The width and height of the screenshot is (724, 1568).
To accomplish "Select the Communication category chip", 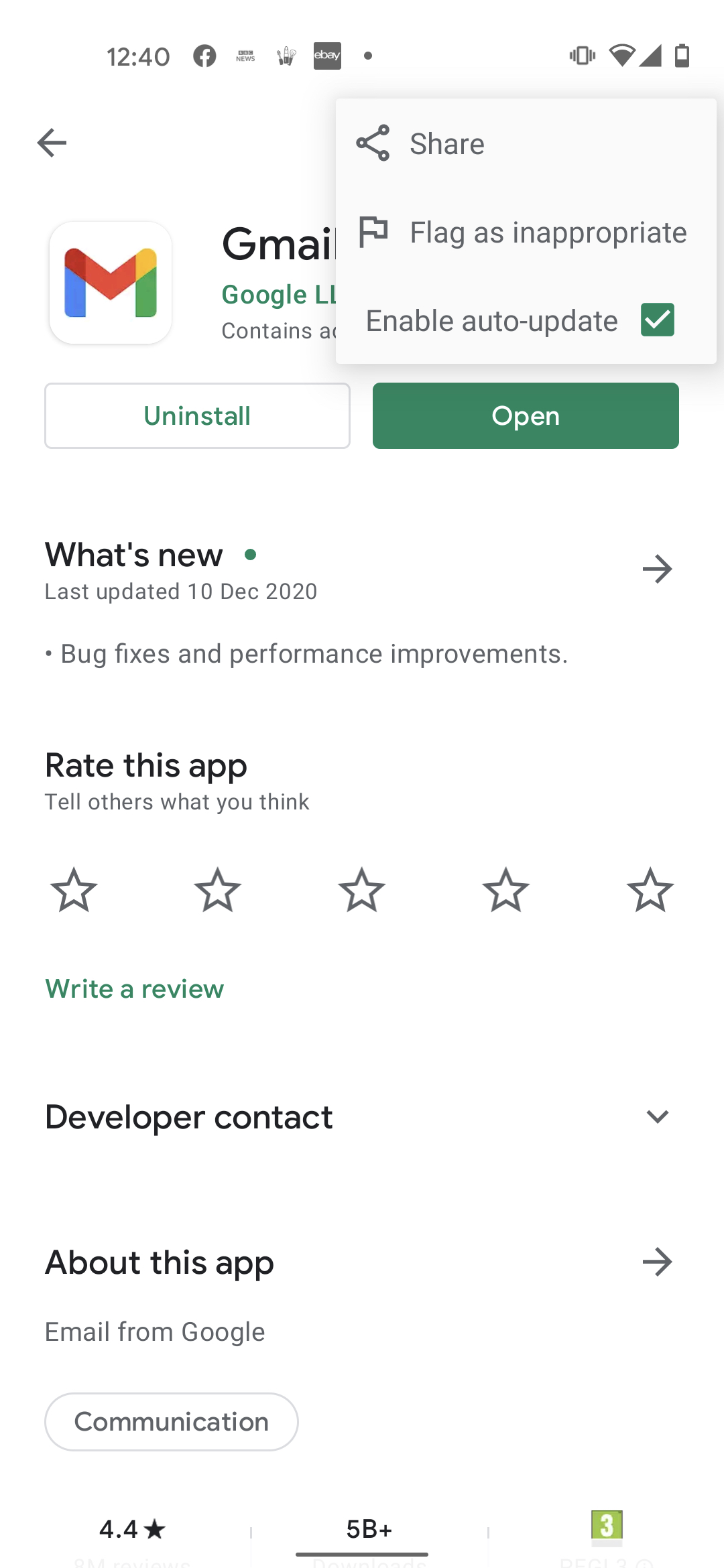I will pos(172,1421).
